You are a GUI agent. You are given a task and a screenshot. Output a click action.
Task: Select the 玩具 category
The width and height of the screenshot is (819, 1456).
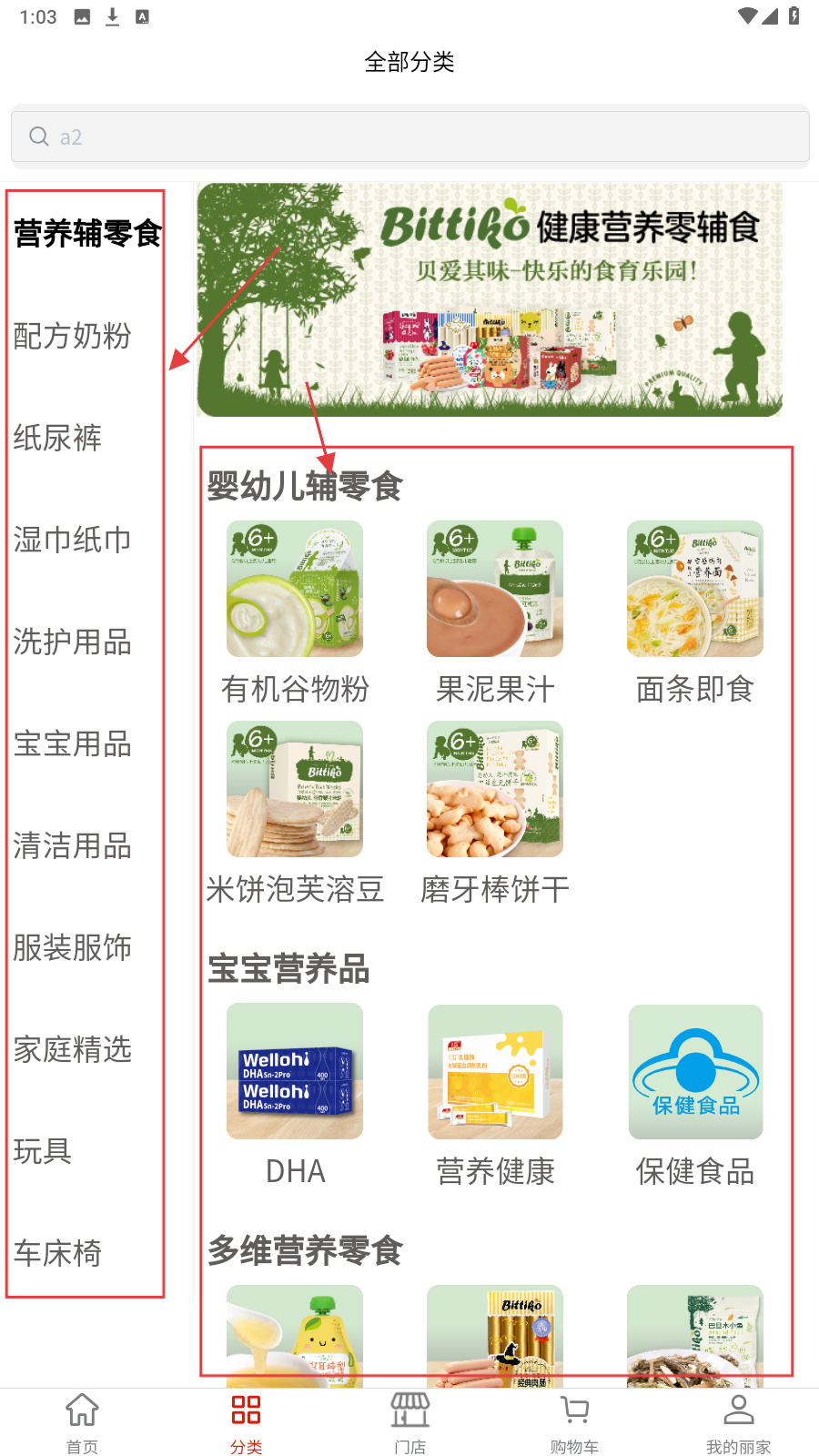(43, 1151)
